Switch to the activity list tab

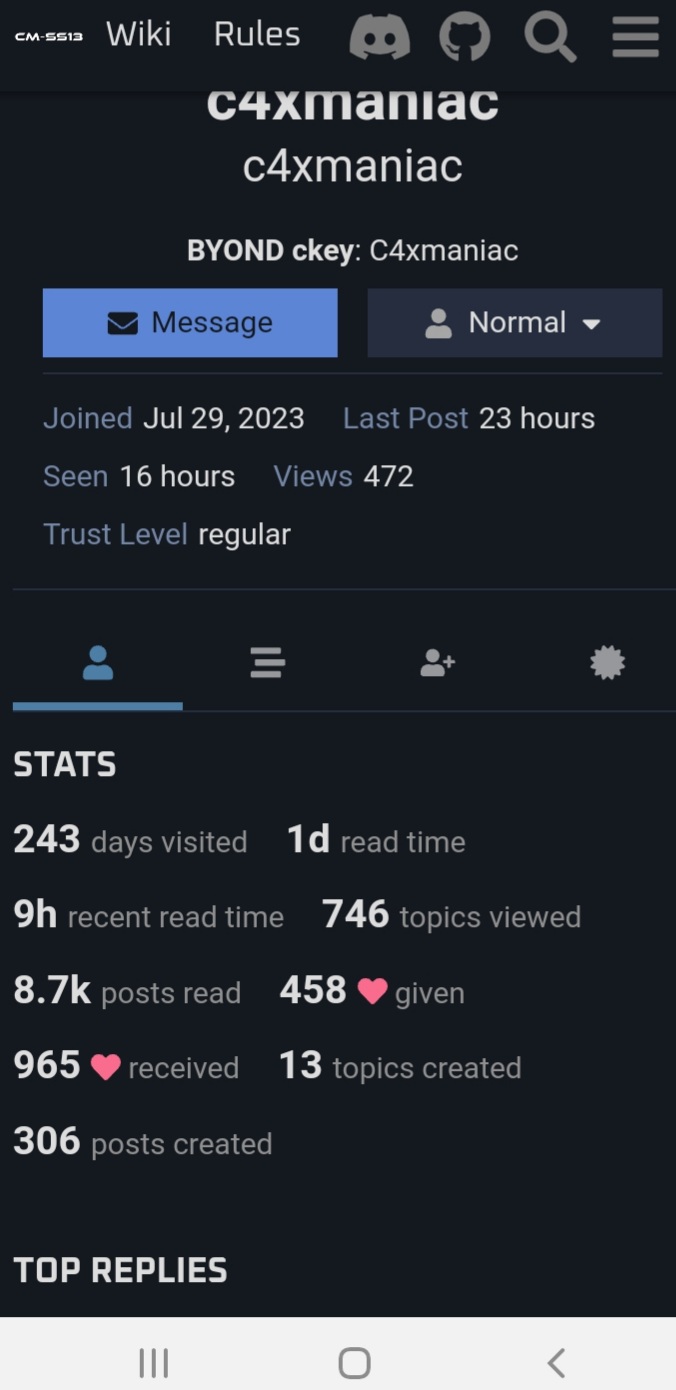coord(267,662)
